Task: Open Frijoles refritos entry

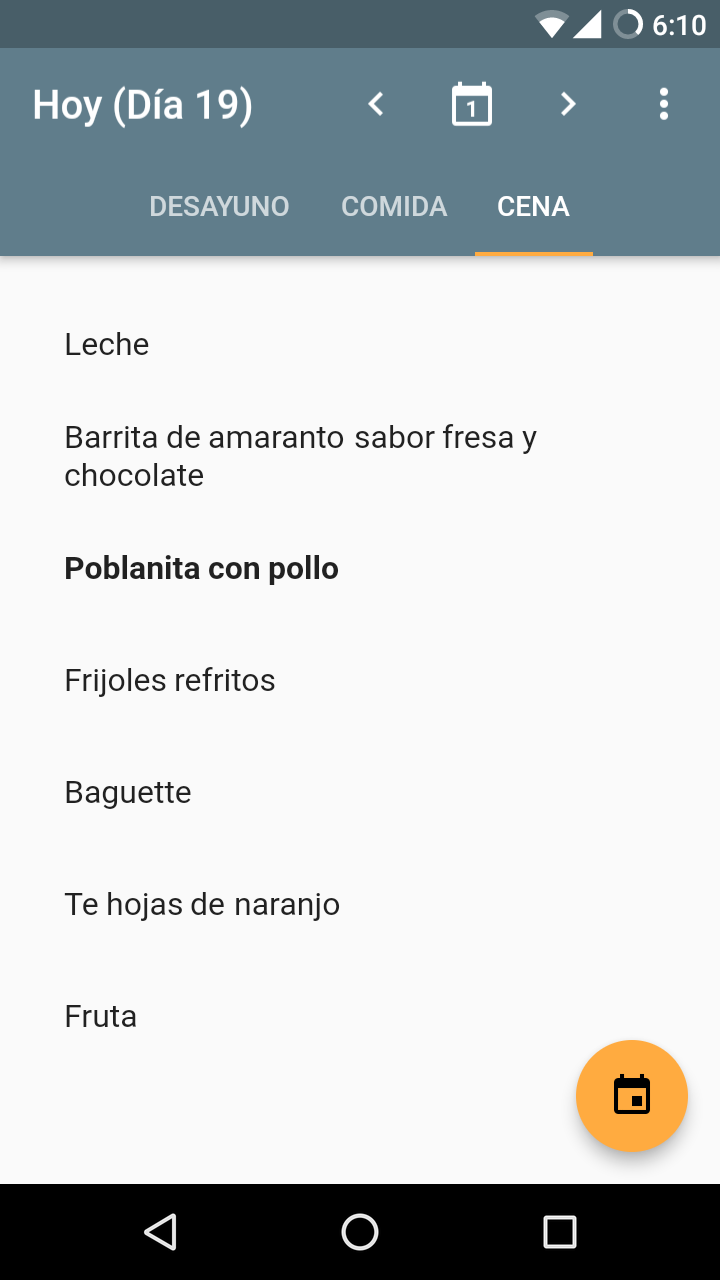Action: 170,680
